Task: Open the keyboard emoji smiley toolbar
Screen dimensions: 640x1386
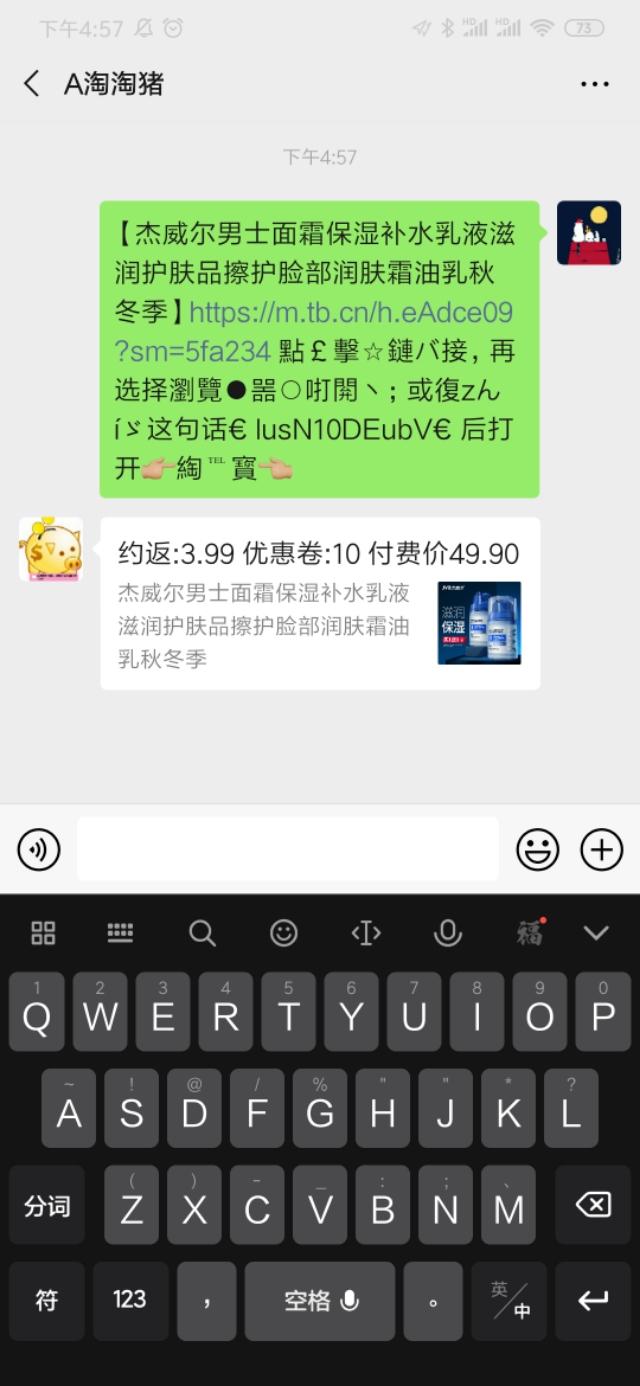Action: pyautogui.click(x=284, y=933)
